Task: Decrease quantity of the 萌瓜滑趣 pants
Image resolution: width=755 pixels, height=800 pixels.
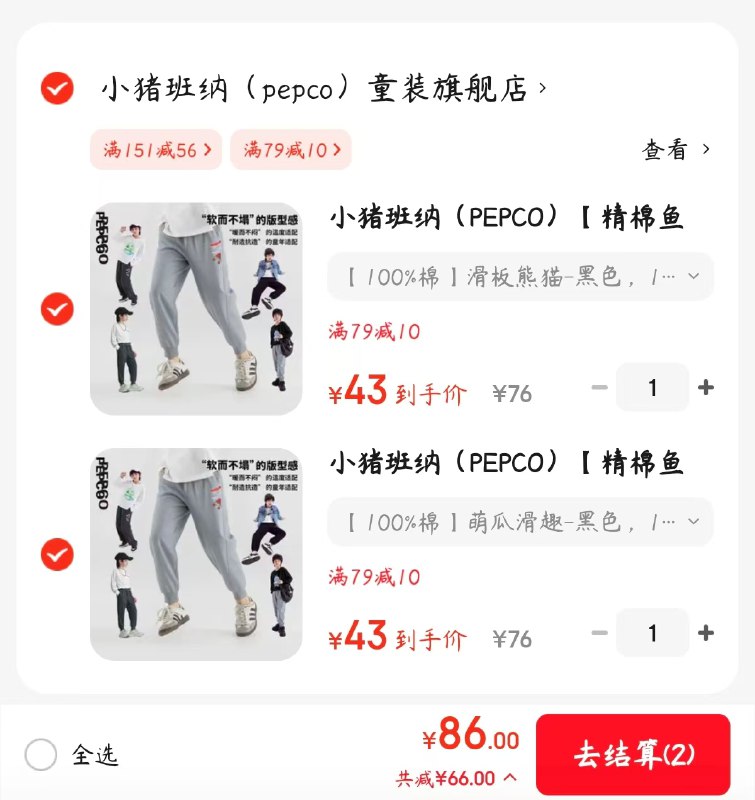Action: click(599, 633)
